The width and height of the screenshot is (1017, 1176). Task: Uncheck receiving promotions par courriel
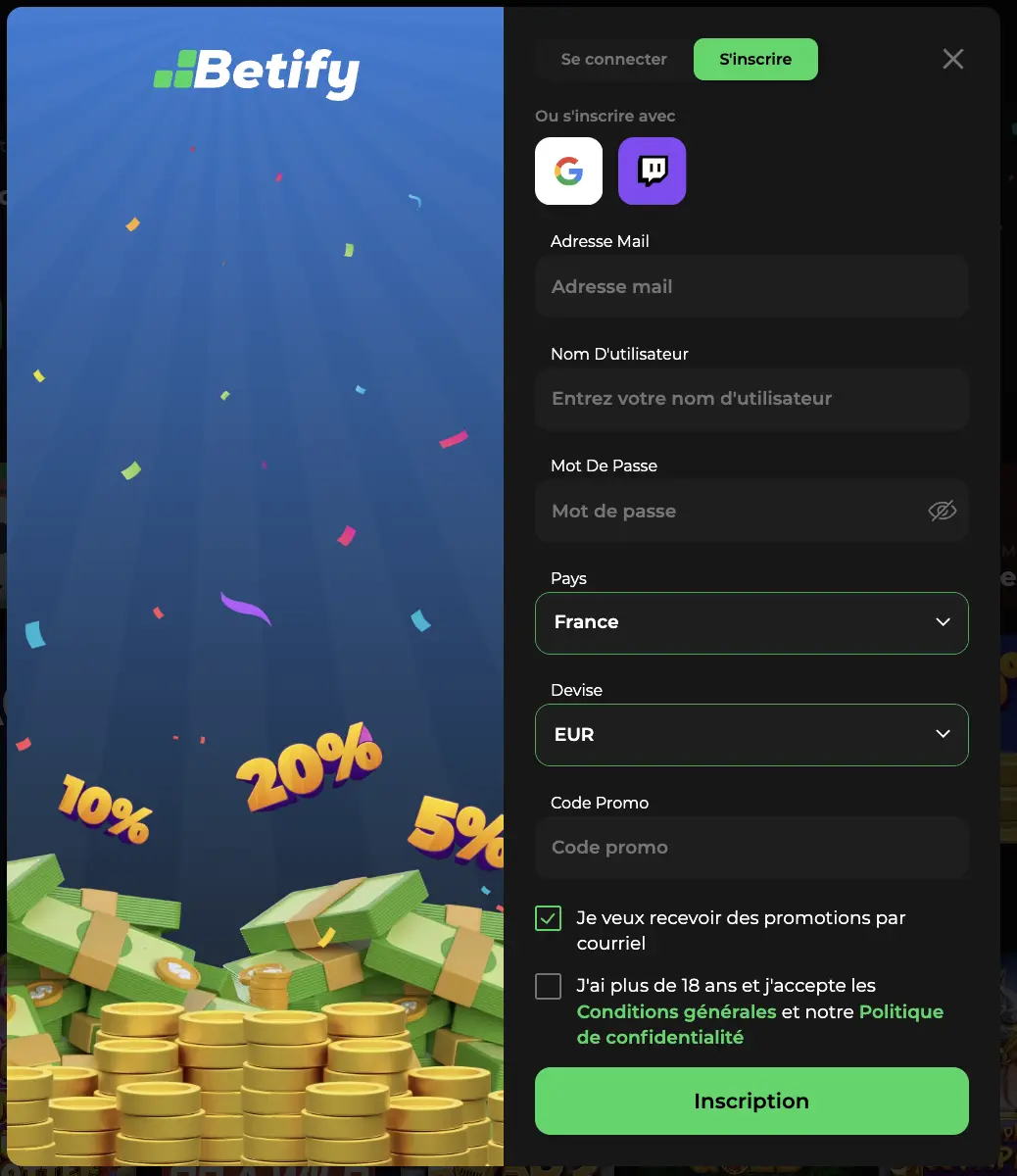pos(549,918)
